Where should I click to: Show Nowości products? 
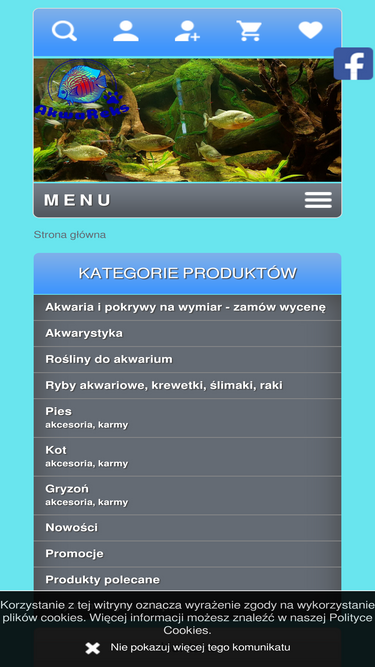point(188,528)
